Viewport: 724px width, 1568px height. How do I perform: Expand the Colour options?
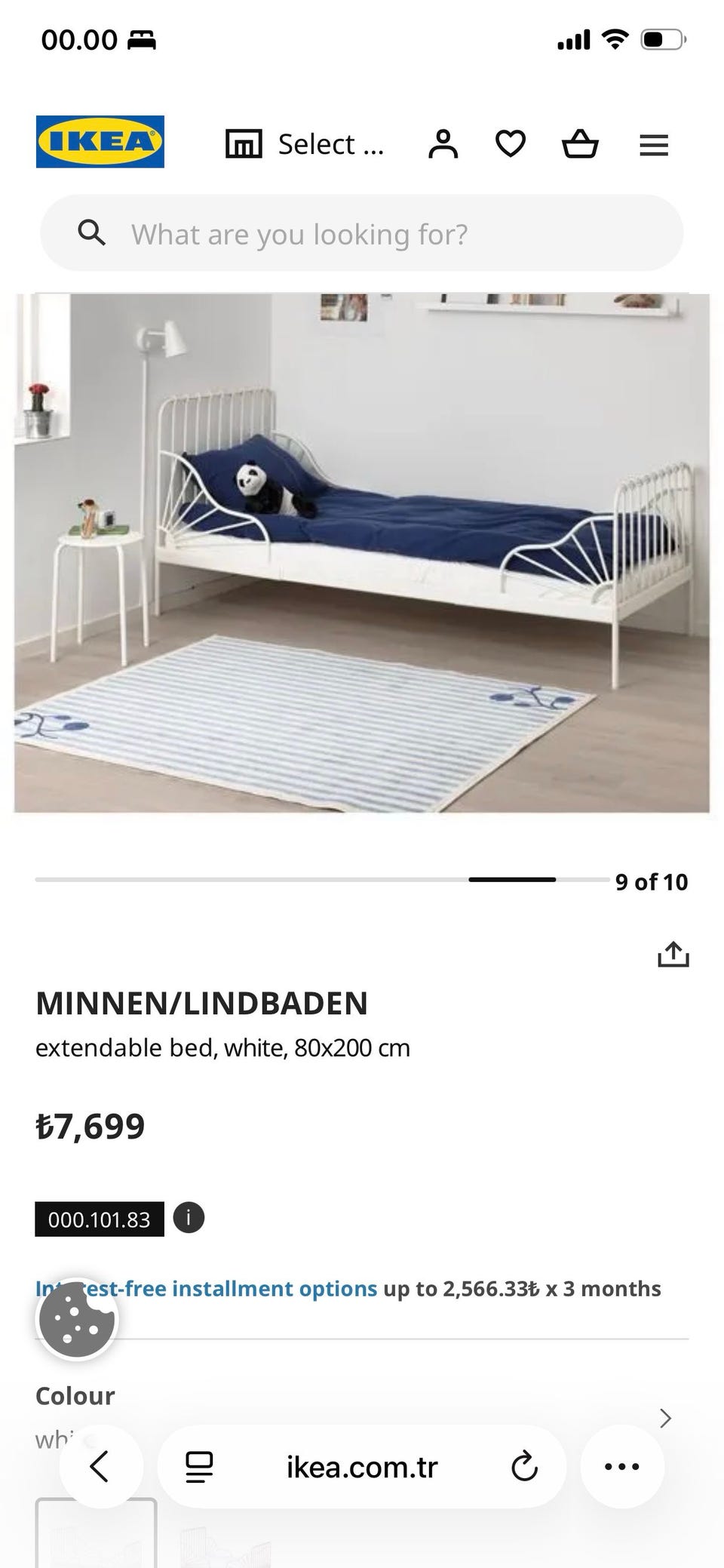coord(666,1419)
